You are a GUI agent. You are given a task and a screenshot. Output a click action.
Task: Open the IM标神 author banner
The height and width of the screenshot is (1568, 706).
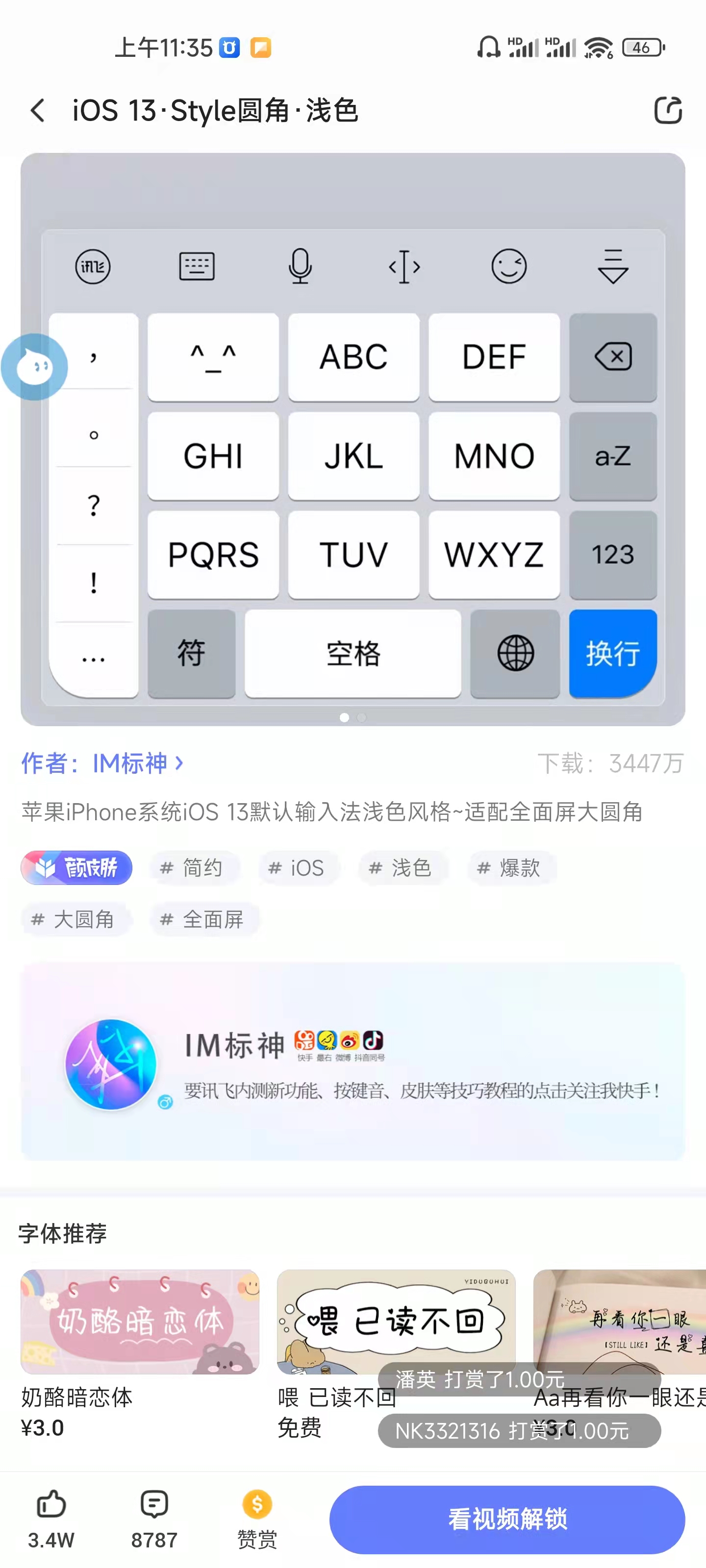click(353, 1061)
